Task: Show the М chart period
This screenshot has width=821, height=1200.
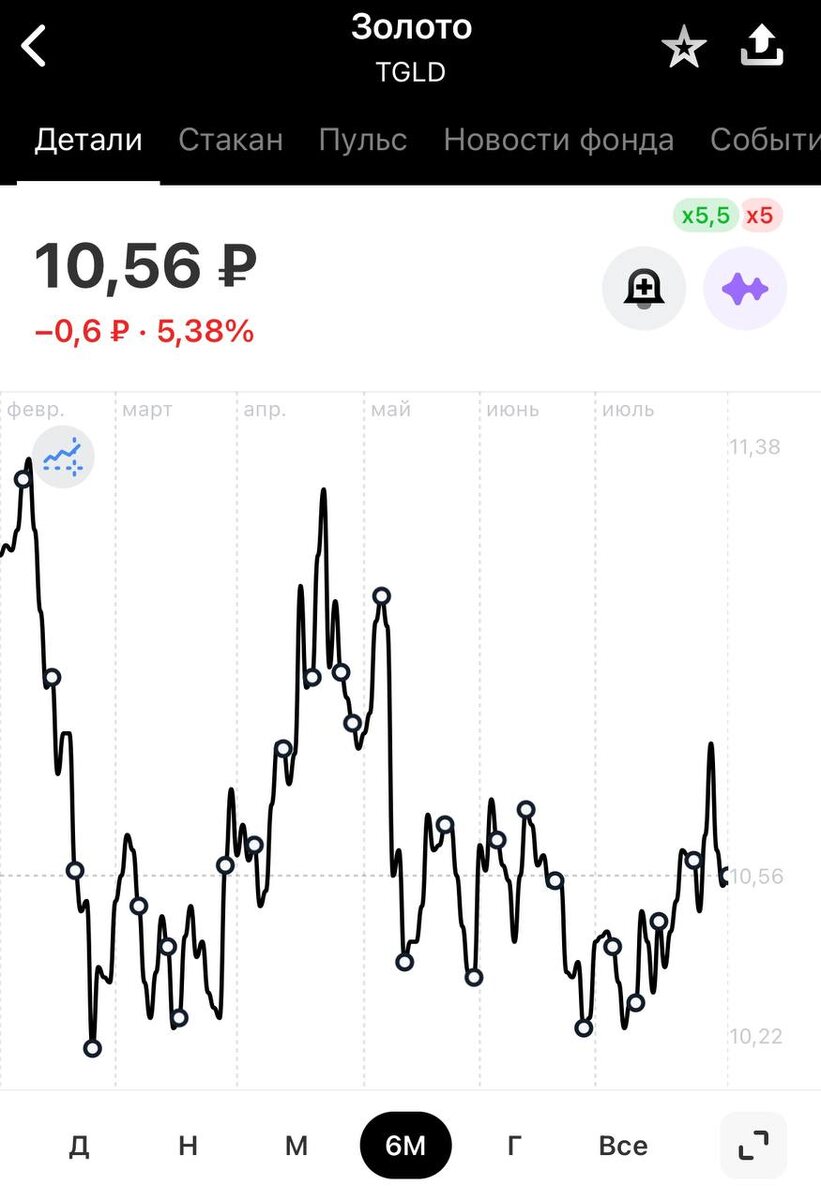Action: [296, 1145]
